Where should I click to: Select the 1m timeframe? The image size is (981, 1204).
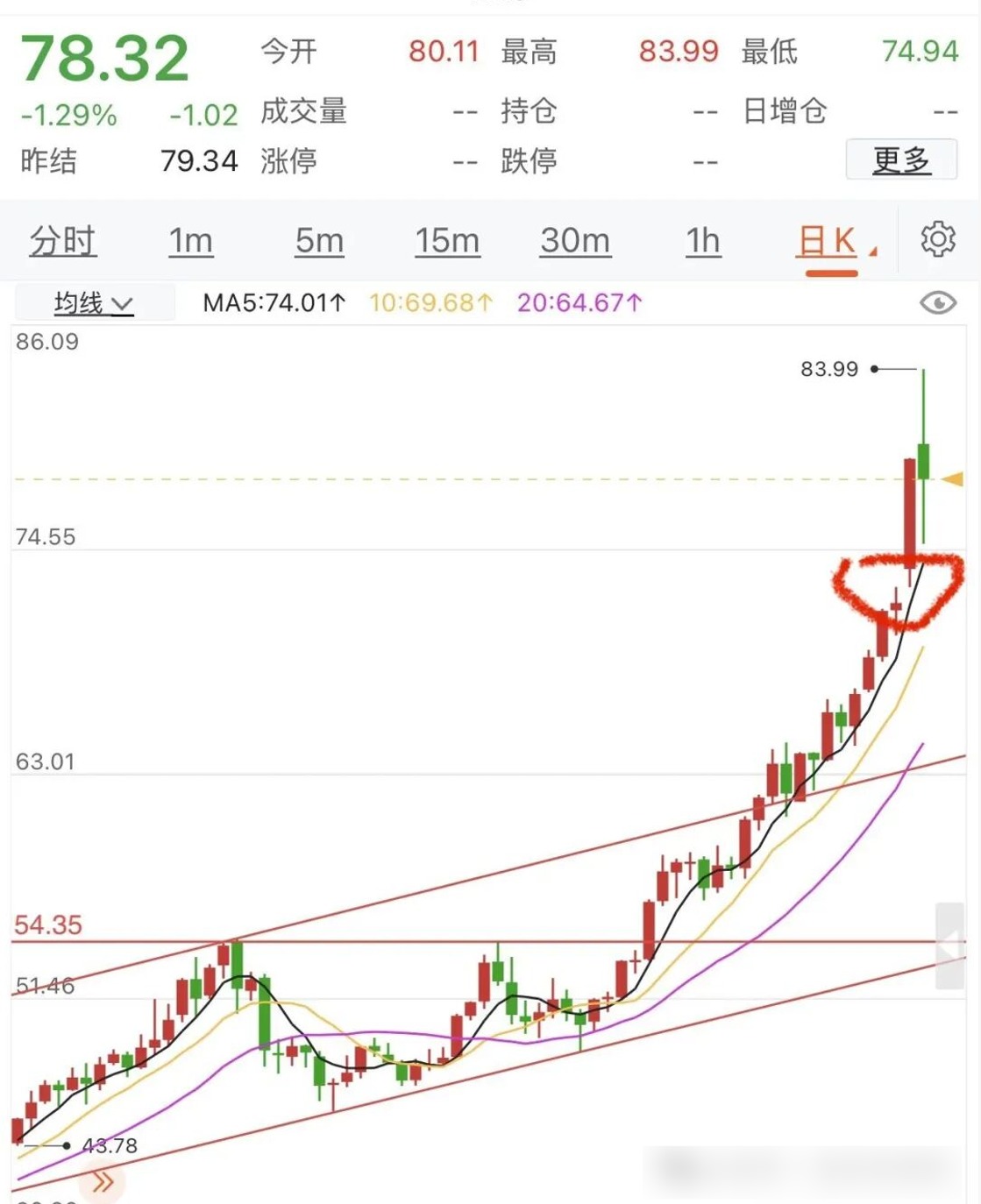[x=191, y=241]
